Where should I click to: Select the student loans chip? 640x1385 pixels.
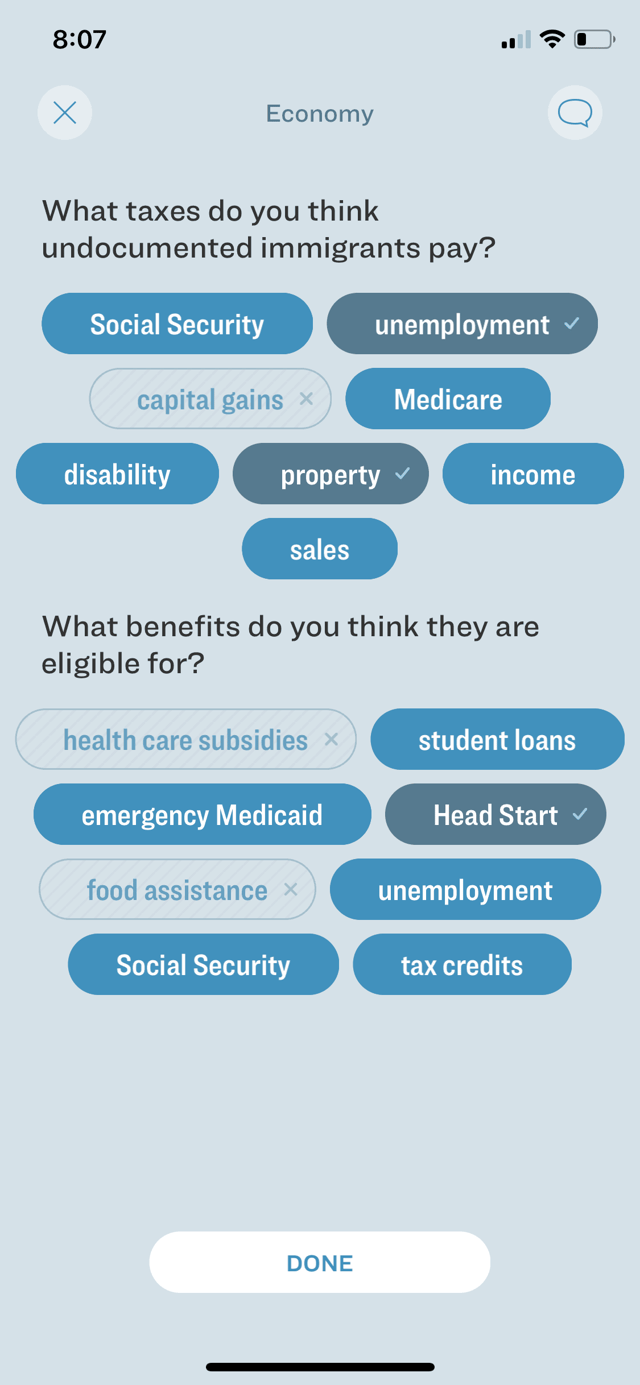pos(497,740)
